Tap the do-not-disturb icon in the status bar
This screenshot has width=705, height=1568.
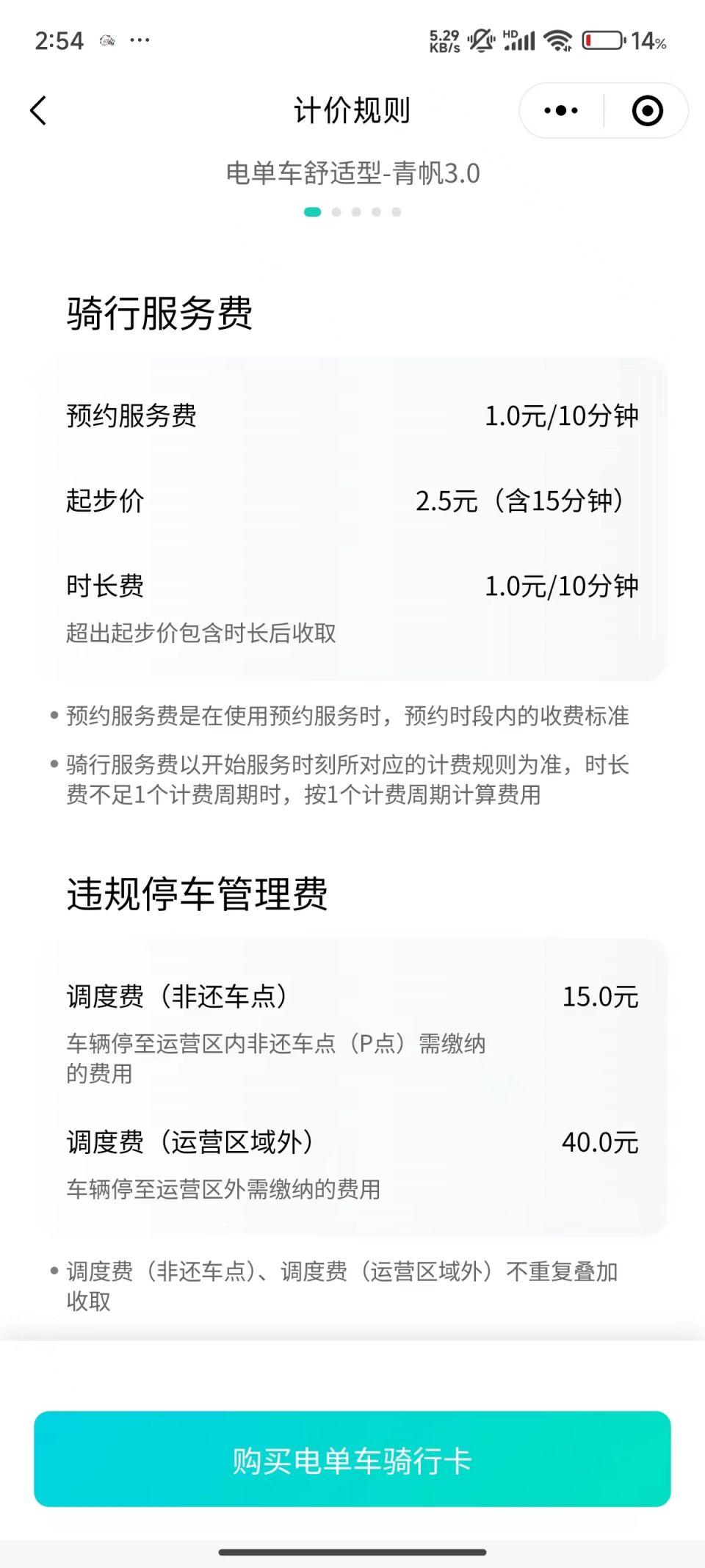[x=481, y=40]
